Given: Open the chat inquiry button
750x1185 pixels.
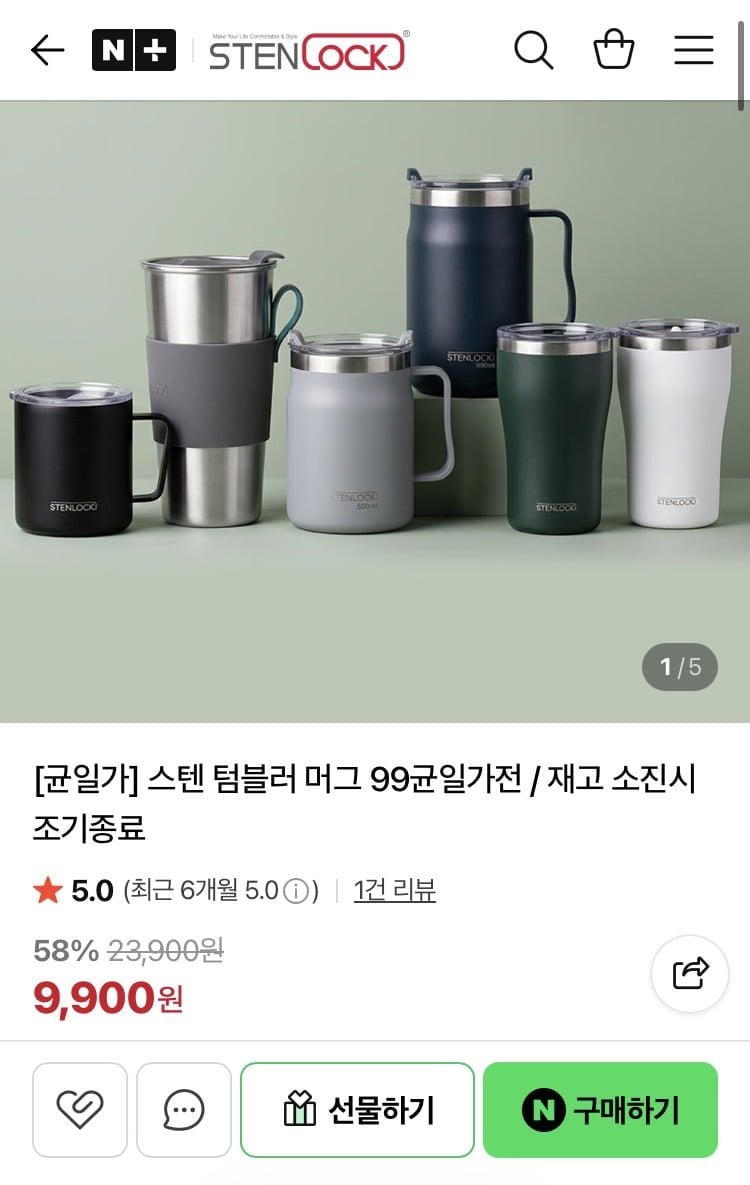Looking at the screenshot, I should 184,1109.
